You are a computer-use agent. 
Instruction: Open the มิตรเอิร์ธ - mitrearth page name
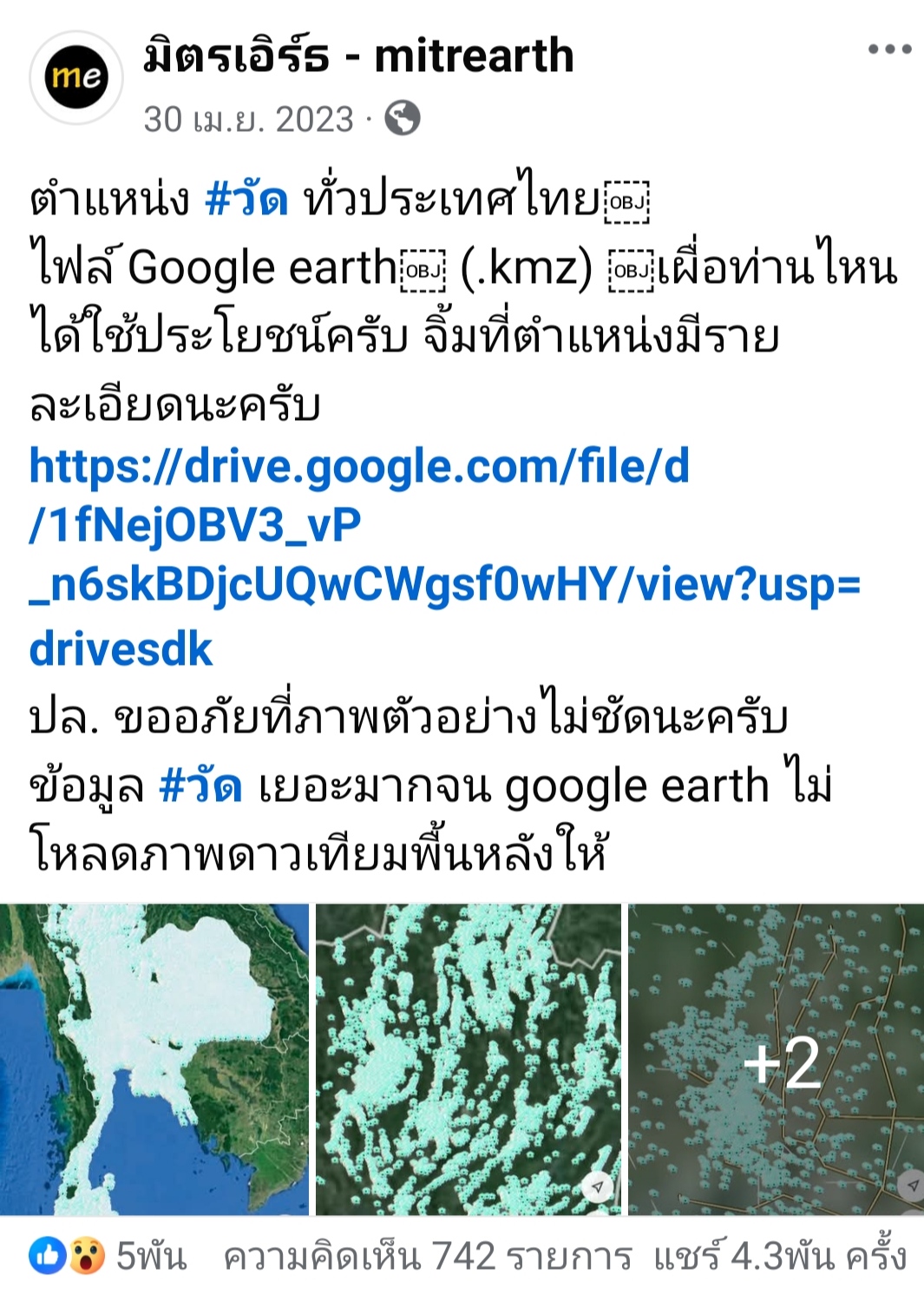[x=358, y=56]
